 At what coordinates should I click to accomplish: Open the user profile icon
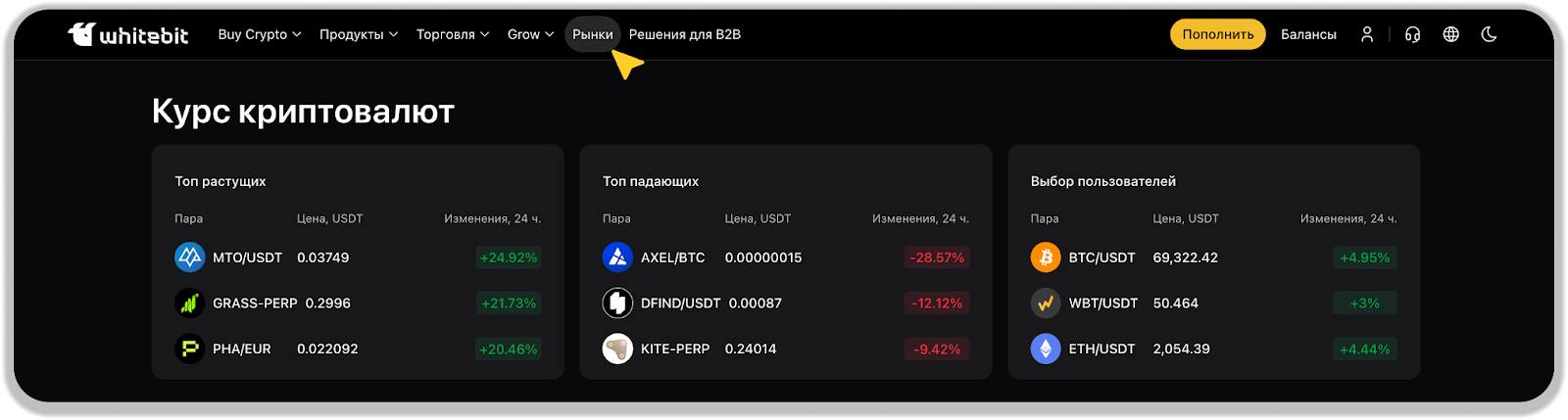pos(1367,34)
